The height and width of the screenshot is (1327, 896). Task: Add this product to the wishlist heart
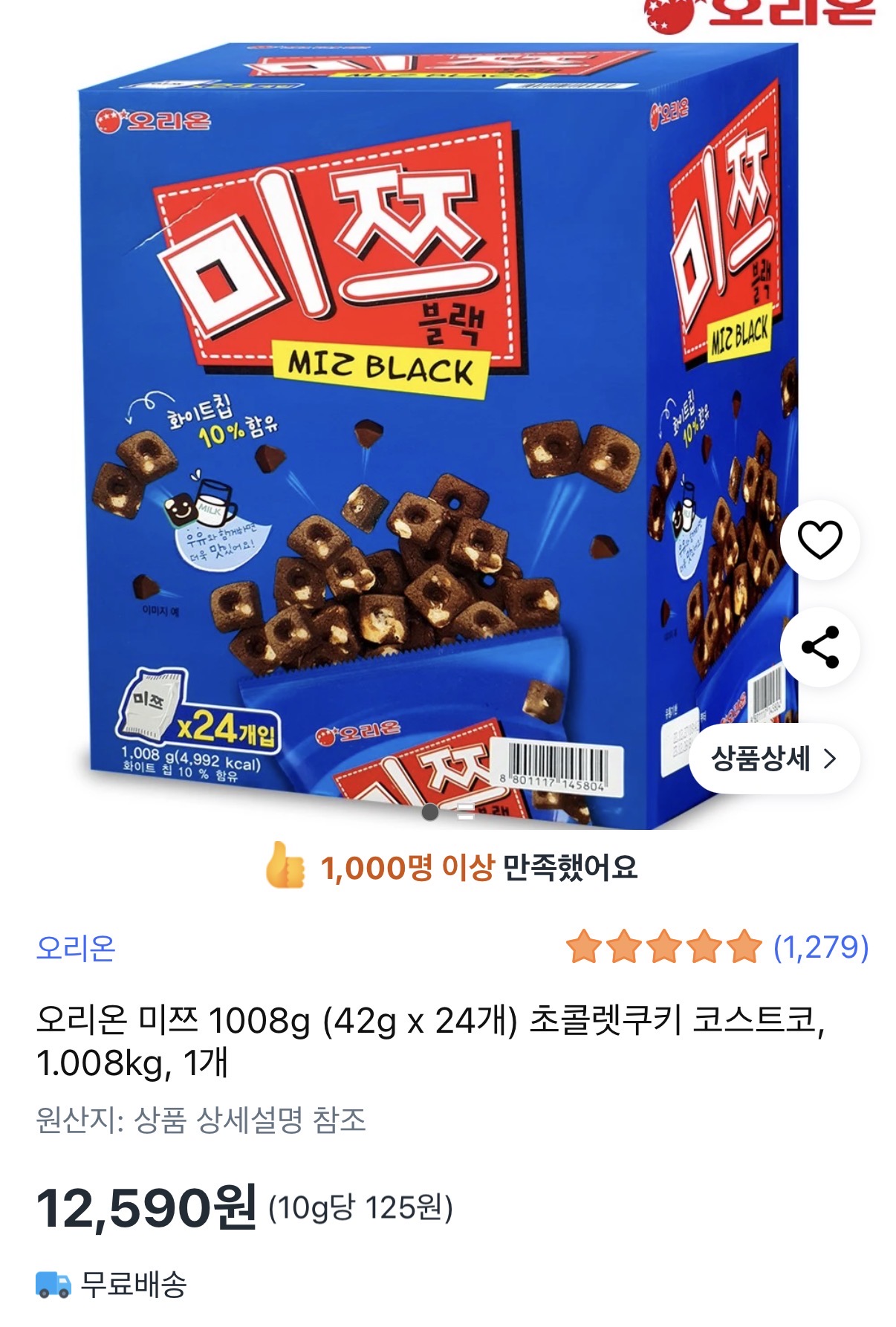pyautogui.click(x=819, y=540)
